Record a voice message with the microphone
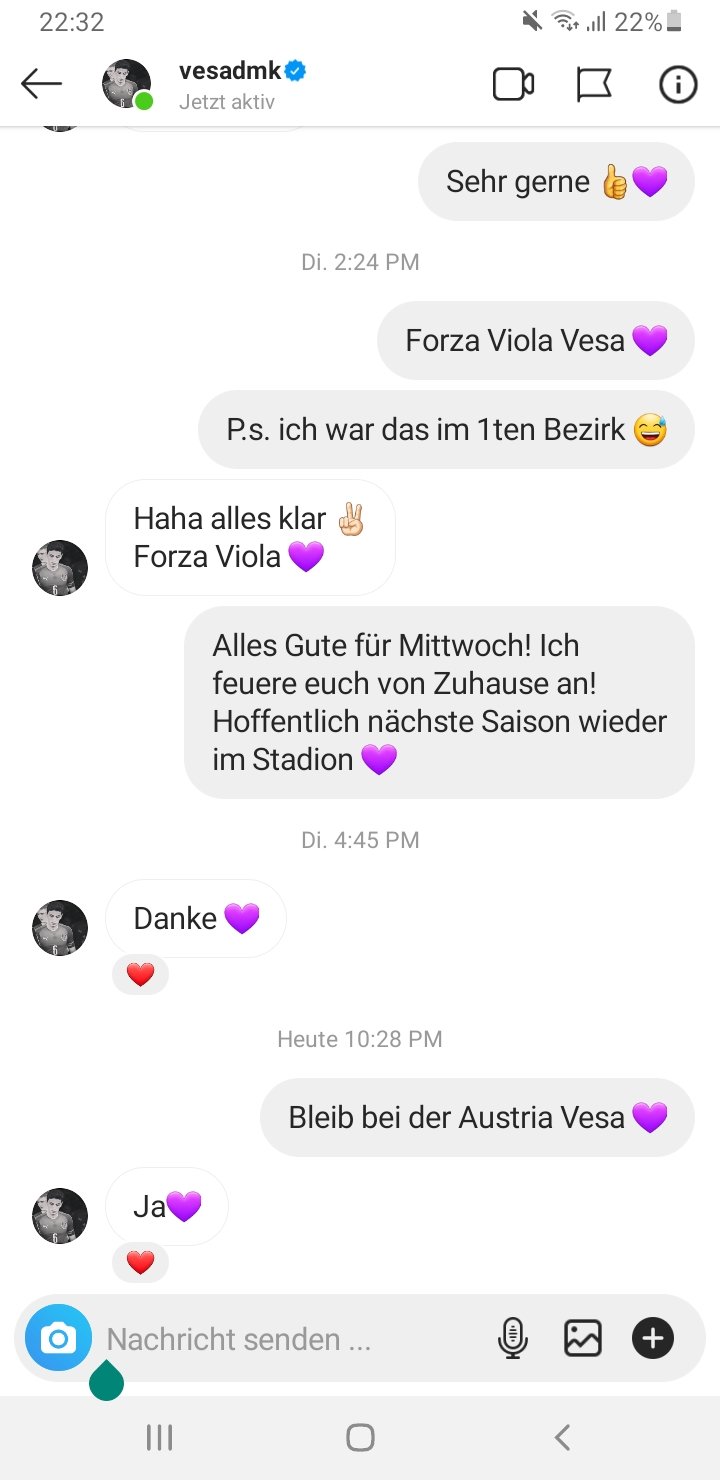The image size is (720, 1480). [513, 1338]
